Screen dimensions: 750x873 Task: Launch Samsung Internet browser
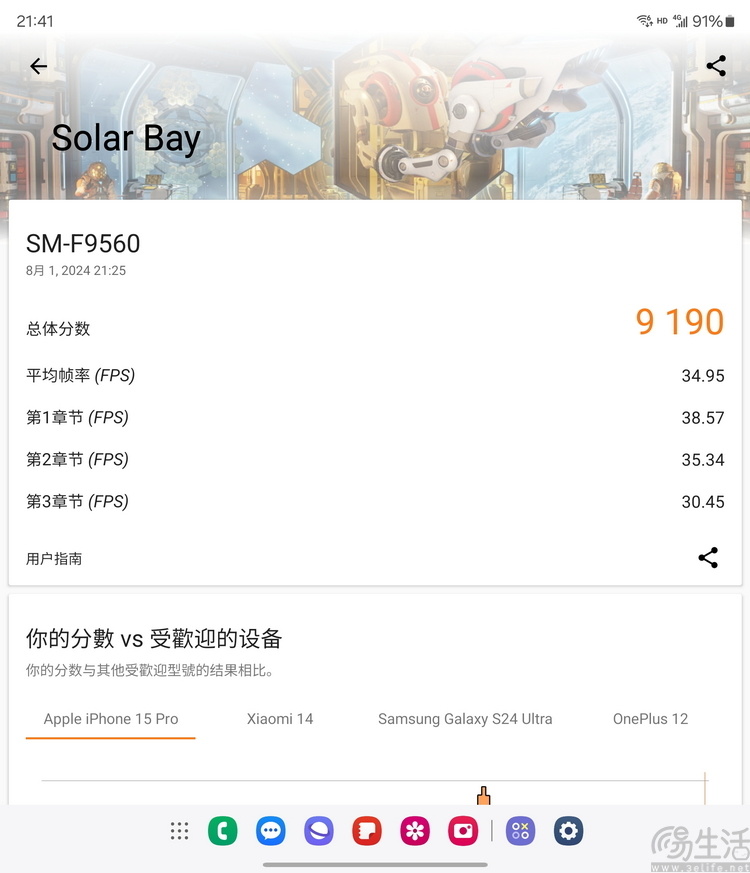coord(318,831)
